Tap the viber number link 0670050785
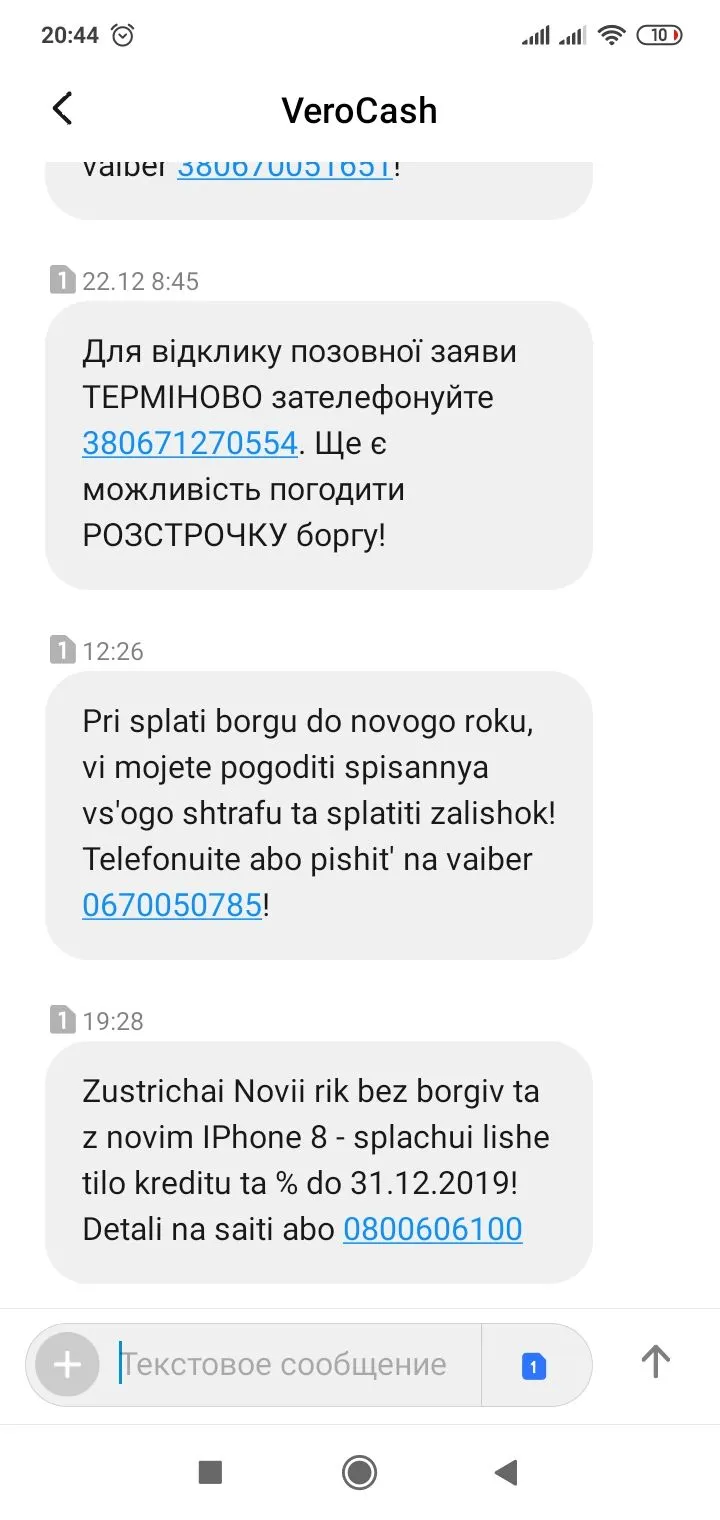The height and width of the screenshot is (1520, 720). point(172,906)
